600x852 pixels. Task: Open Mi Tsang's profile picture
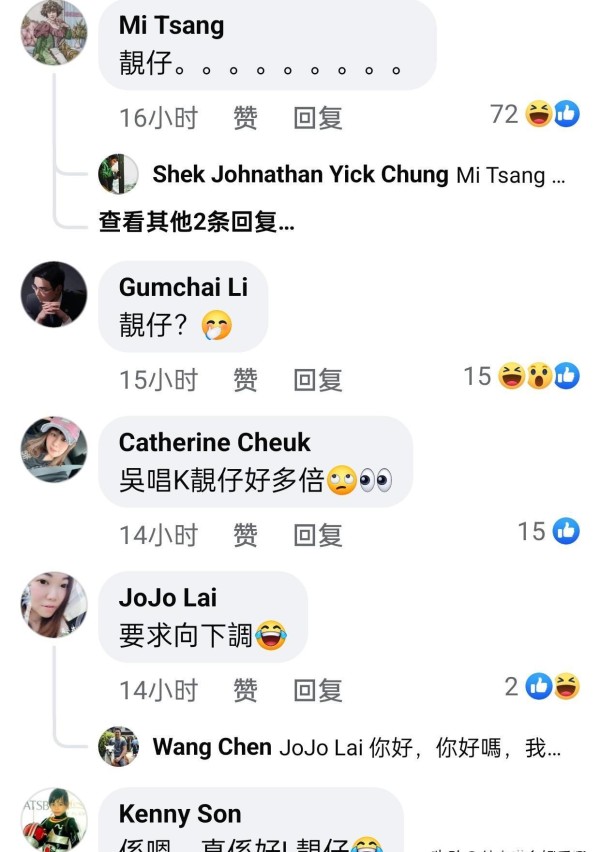pyautogui.click(x=54, y=32)
